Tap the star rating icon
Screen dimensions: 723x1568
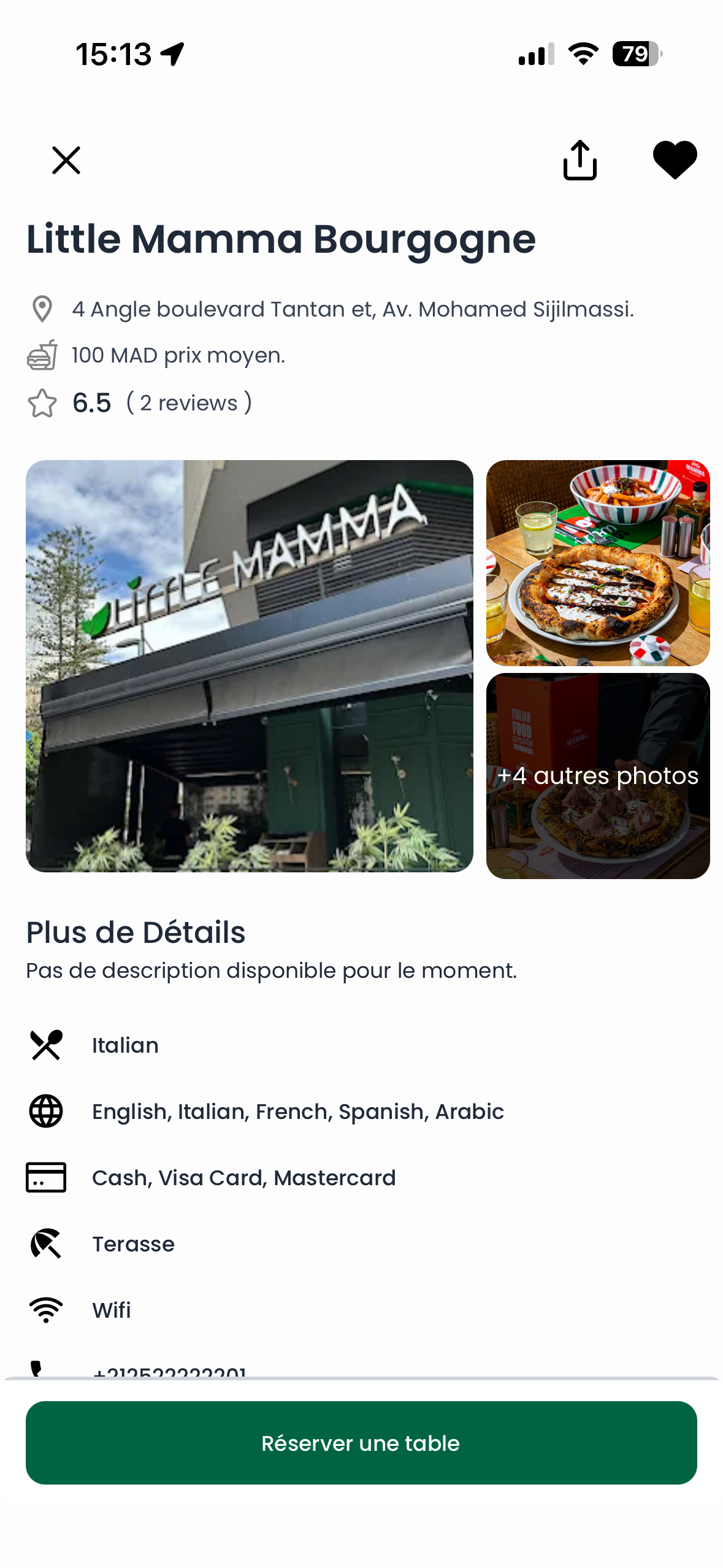(41, 402)
